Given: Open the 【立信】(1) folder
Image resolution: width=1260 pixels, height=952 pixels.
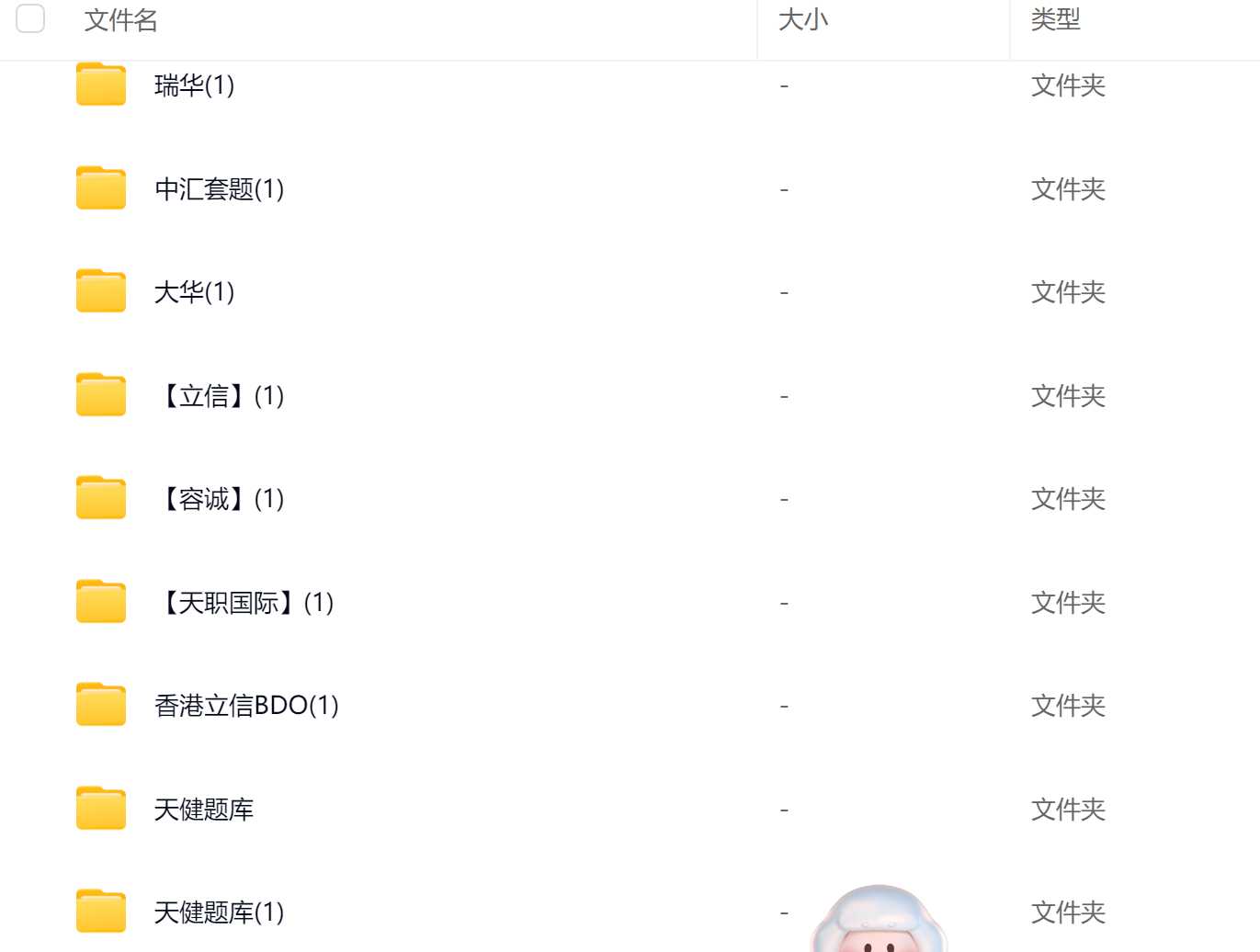Looking at the screenshot, I should (221, 396).
